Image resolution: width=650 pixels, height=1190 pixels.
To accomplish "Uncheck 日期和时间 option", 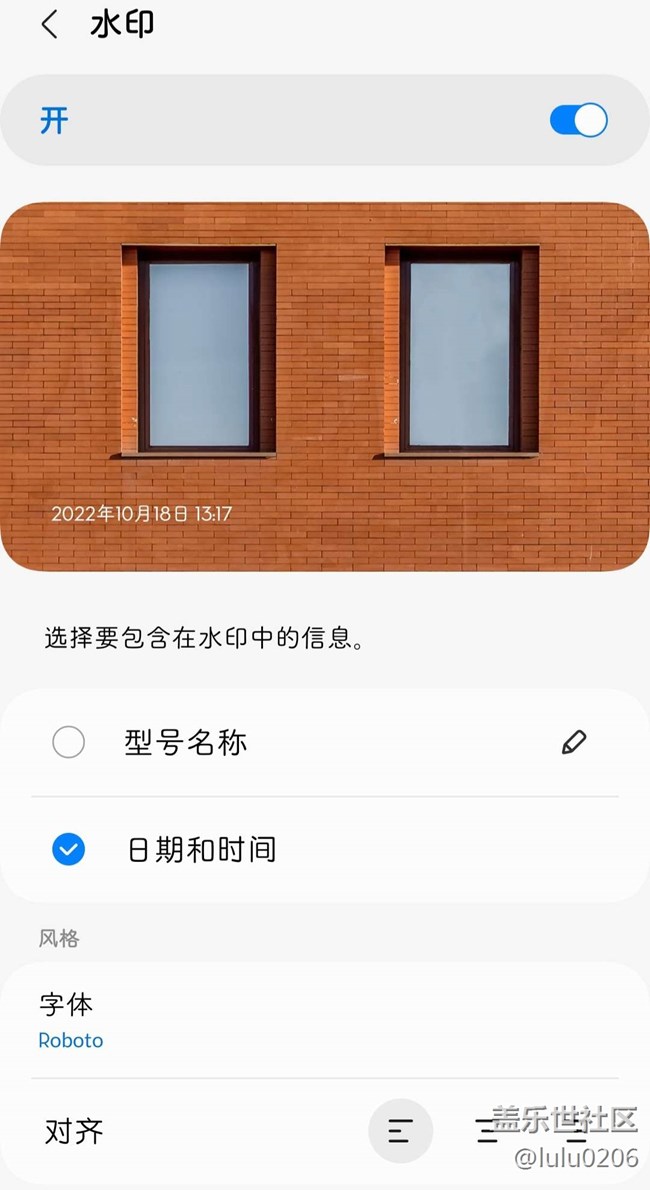I will pos(69,850).
